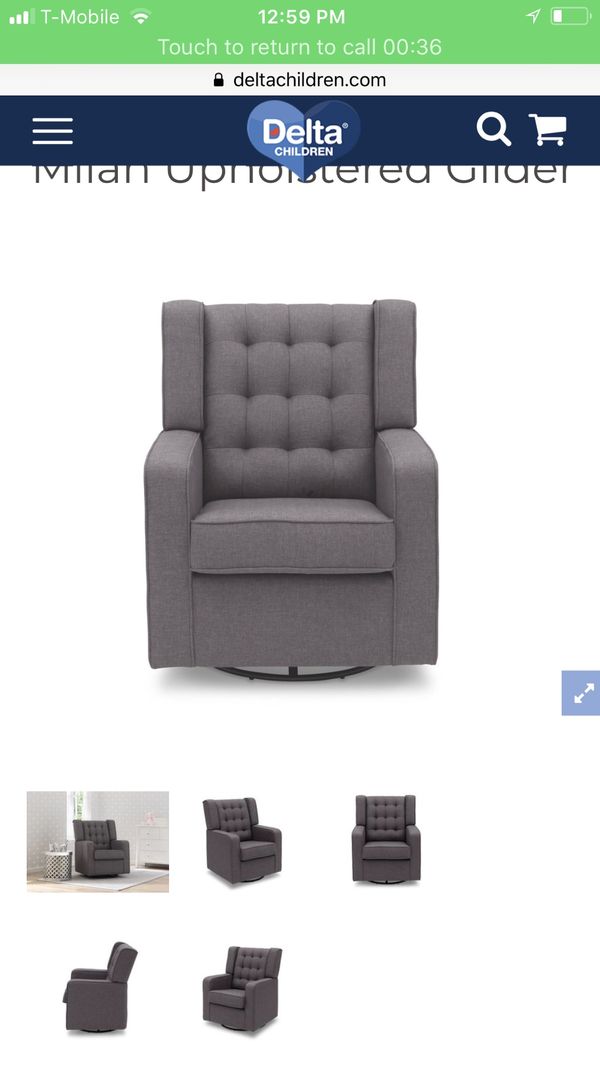Select the nursery room scene thumbnail
Viewport: 600px width, 1067px height.
(98, 841)
